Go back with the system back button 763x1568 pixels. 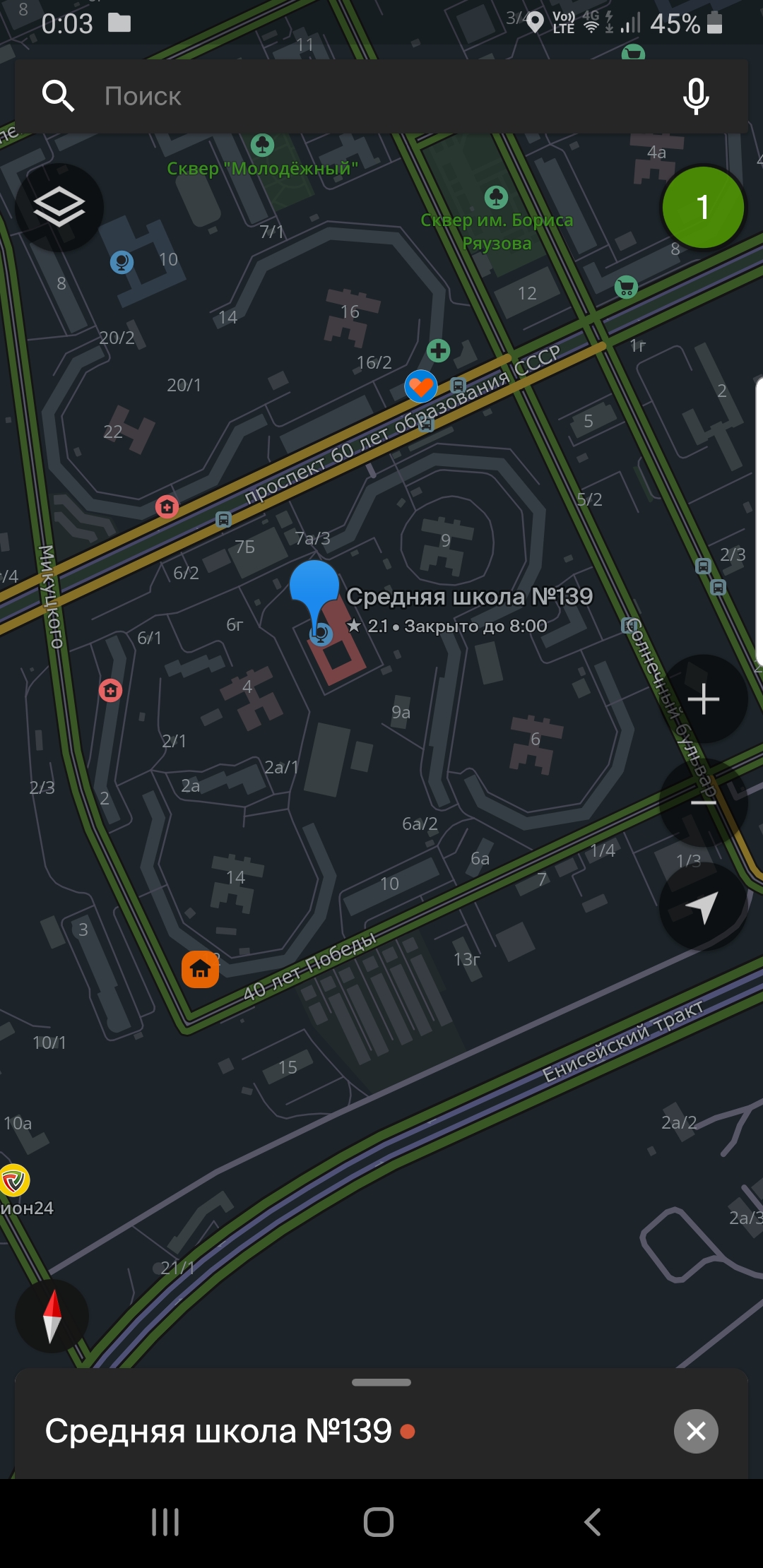tap(593, 1522)
